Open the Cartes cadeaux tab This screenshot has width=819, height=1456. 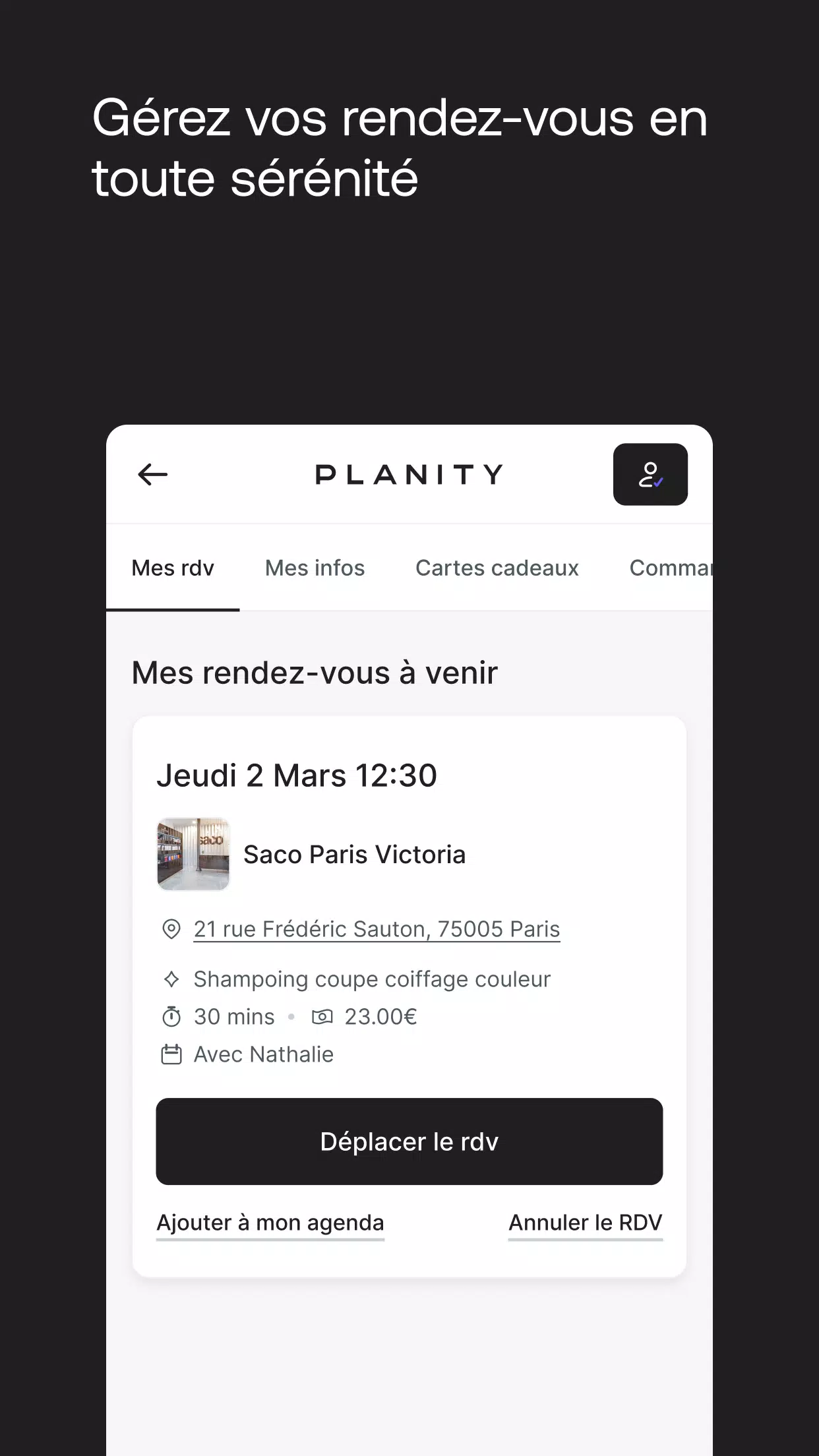pyautogui.click(x=497, y=568)
